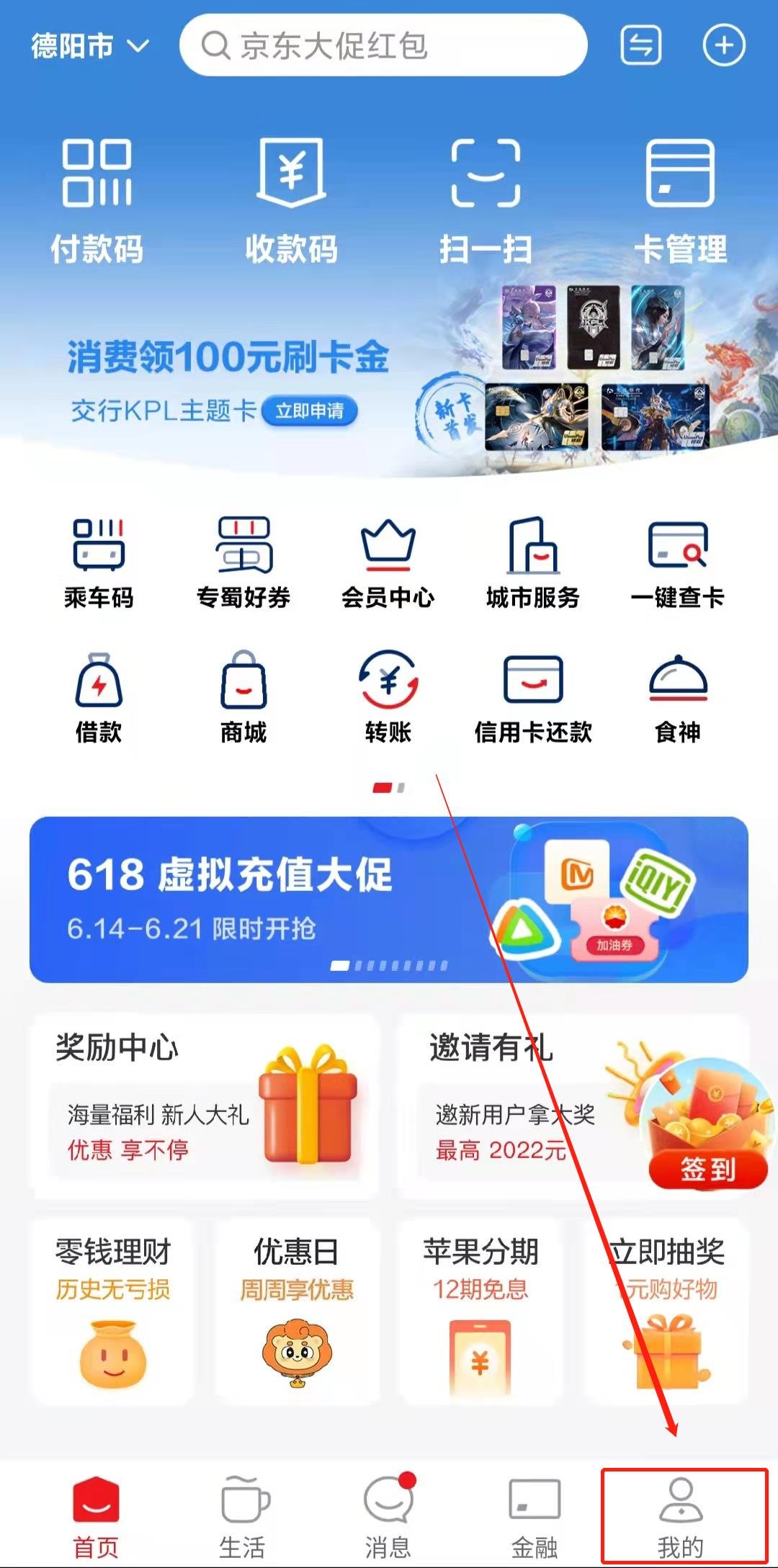The image size is (778, 1568).
Task: Tap the 签到 check-in button
Action: pyautogui.click(x=707, y=1168)
